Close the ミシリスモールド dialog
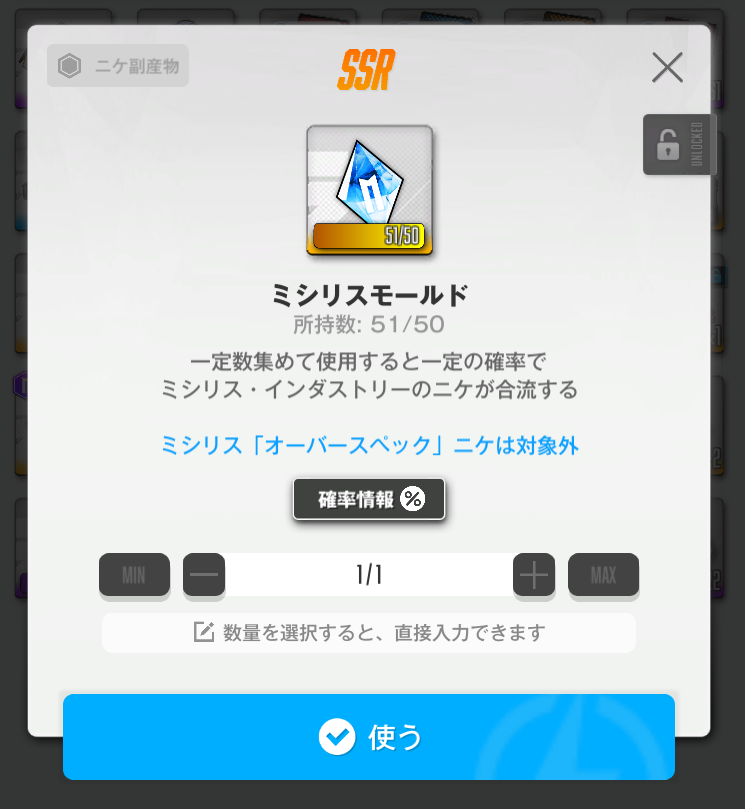Screen dimensions: 745x809 click(x=667, y=67)
